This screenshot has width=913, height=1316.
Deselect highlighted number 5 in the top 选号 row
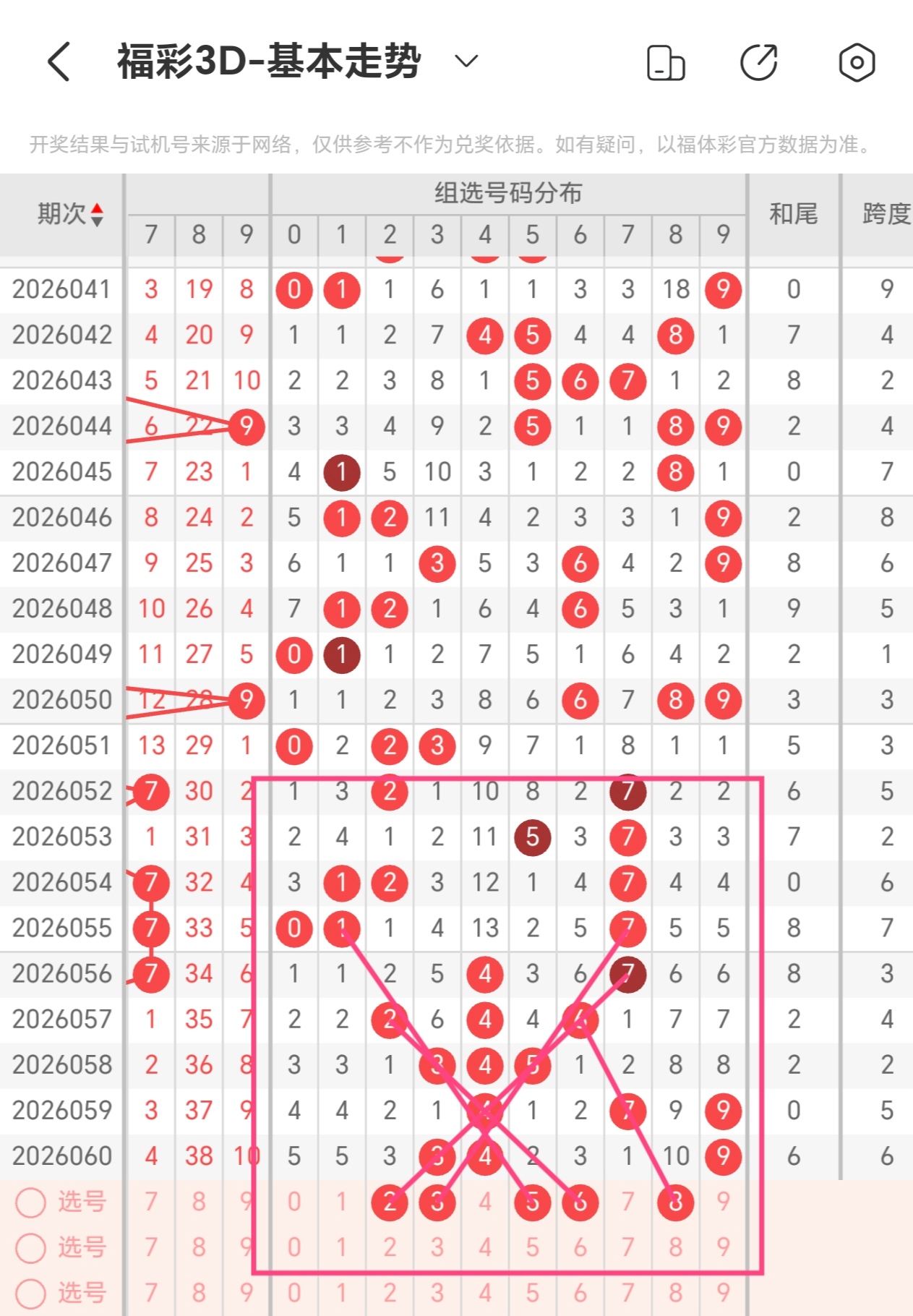click(x=533, y=1202)
